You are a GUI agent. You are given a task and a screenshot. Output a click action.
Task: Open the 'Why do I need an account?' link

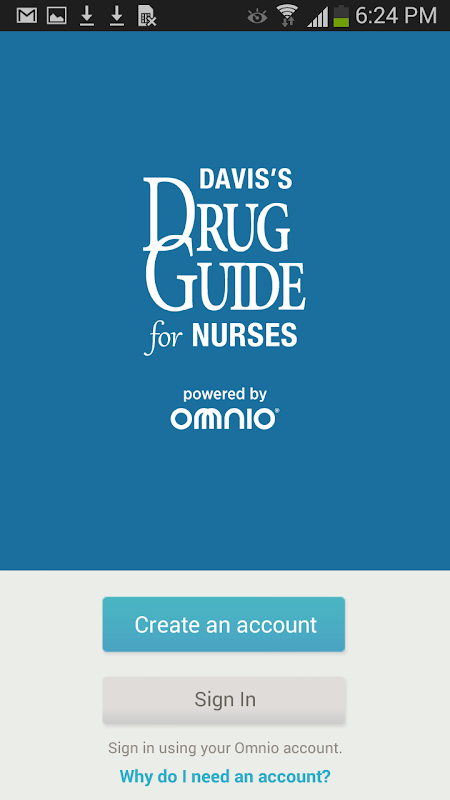[x=225, y=777]
